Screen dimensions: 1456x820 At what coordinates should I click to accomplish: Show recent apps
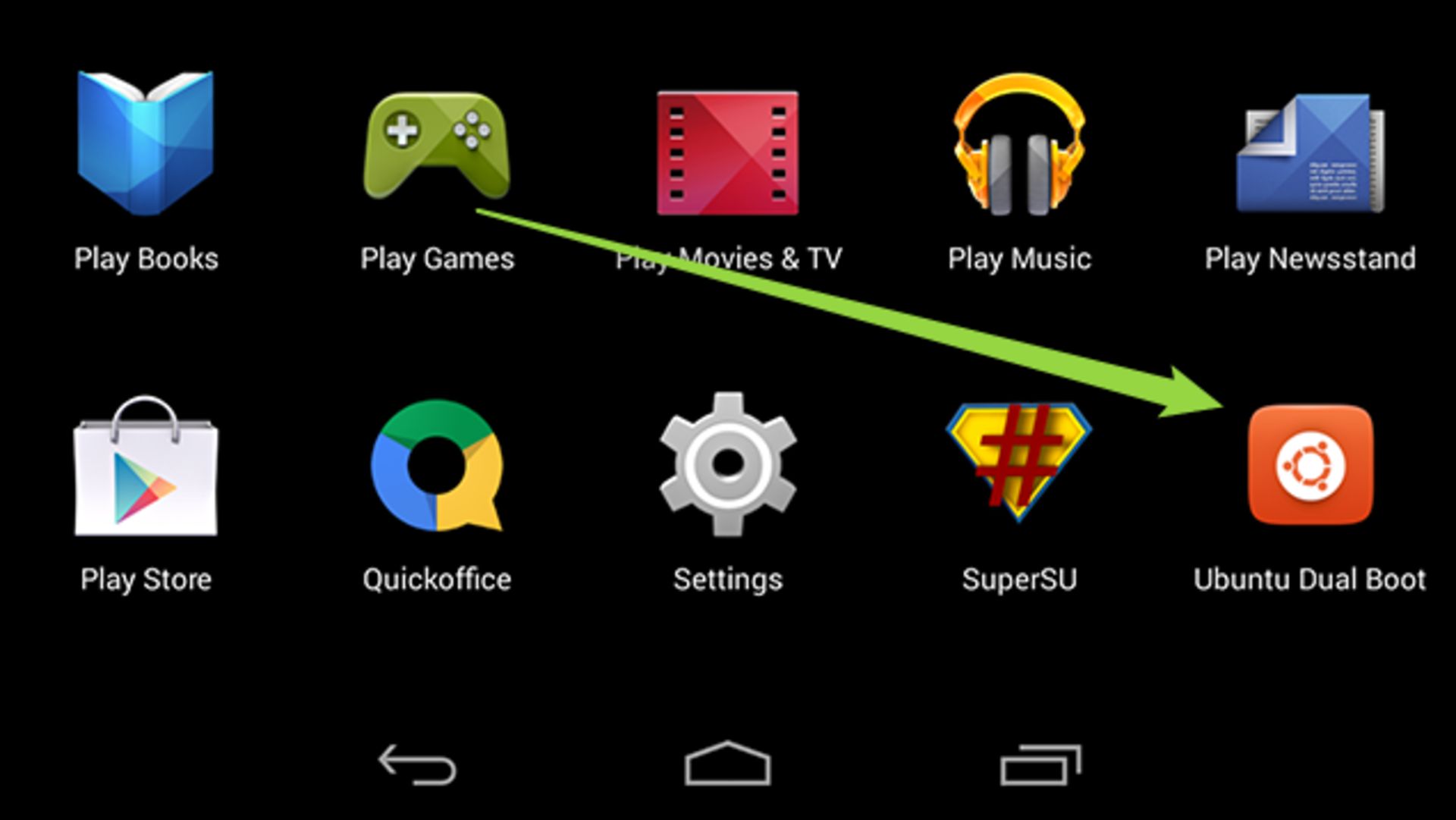pyautogui.click(x=1040, y=765)
